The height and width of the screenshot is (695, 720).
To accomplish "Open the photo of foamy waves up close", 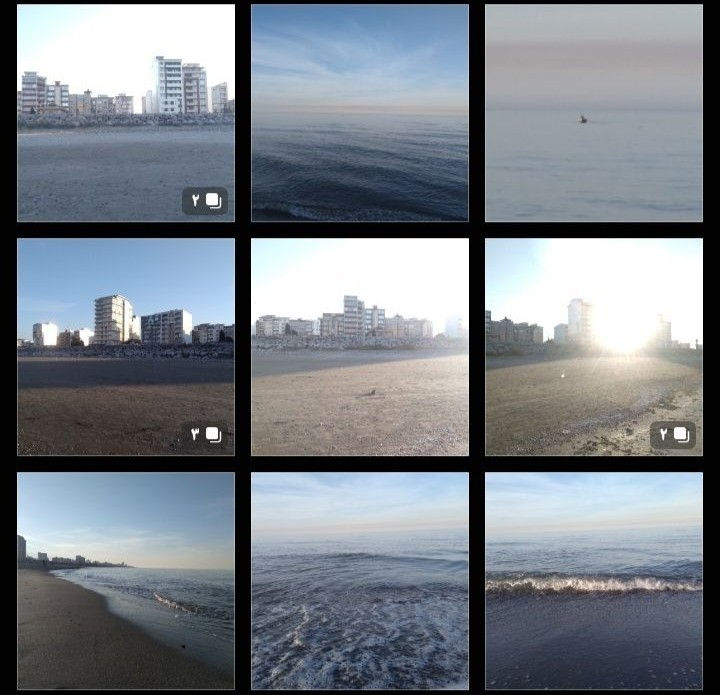I will tap(359, 580).
